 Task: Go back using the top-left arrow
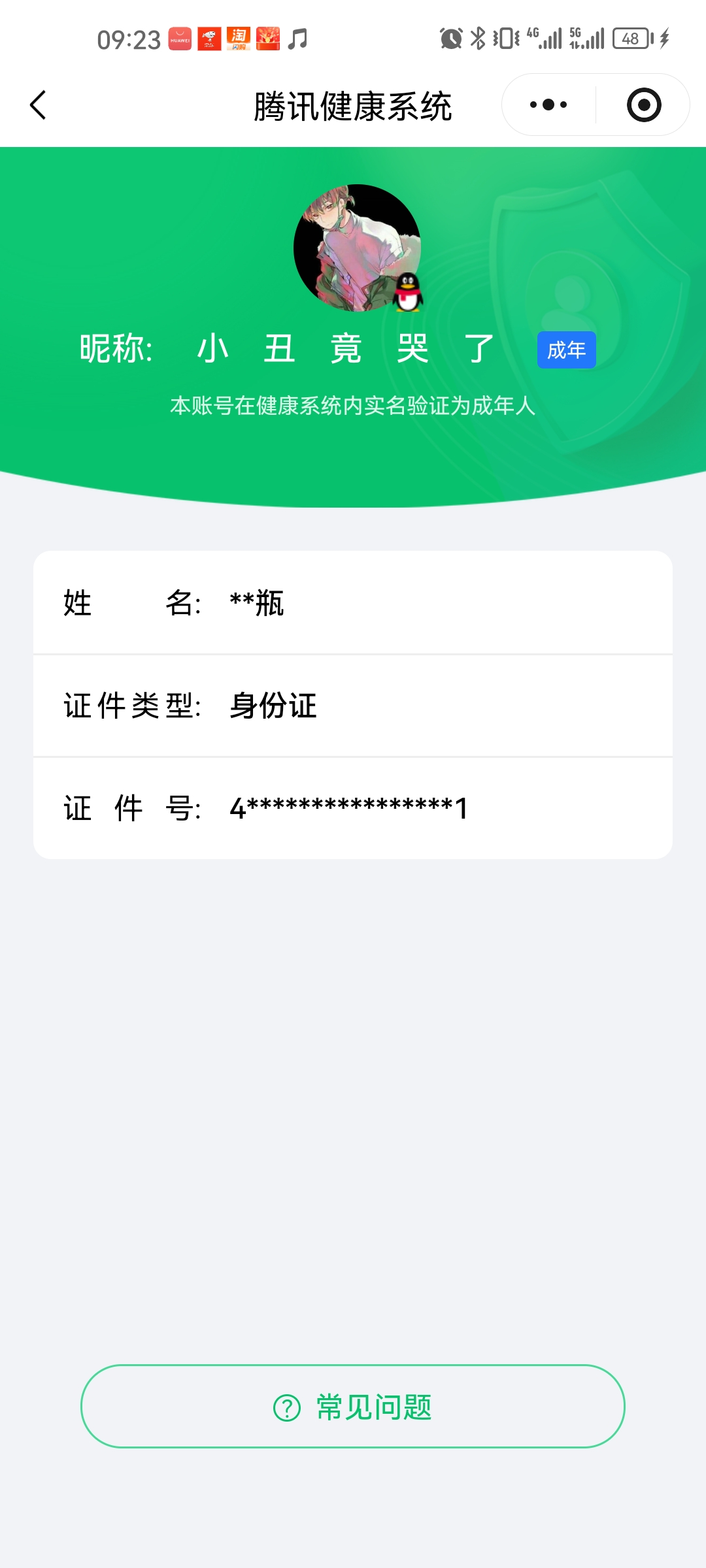[38, 105]
